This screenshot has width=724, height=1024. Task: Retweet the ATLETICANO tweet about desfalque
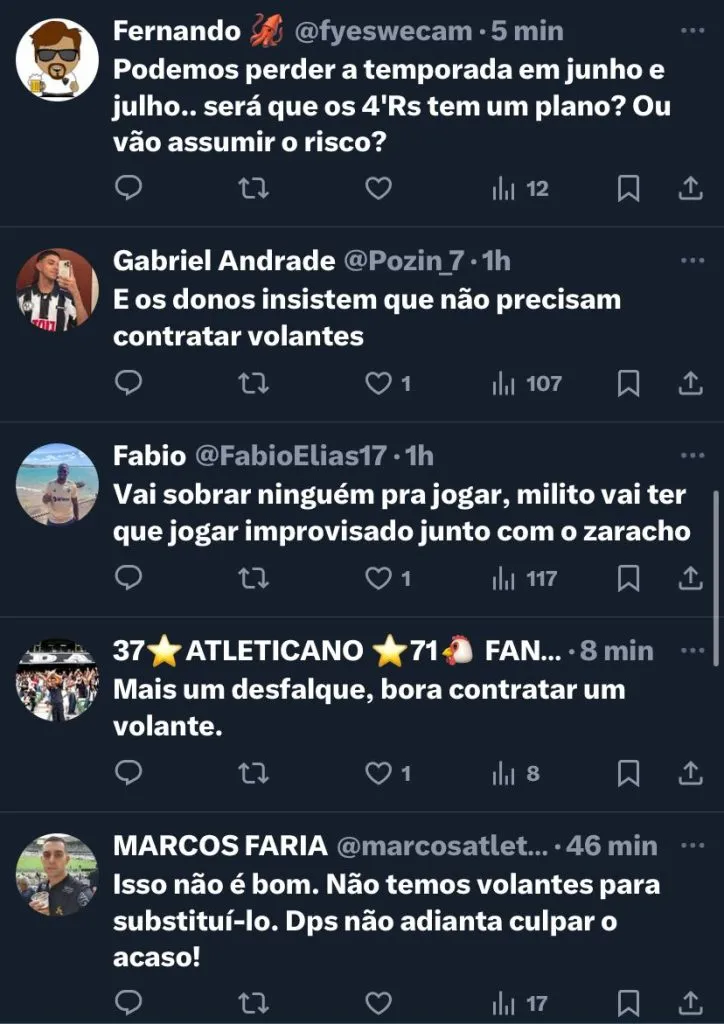click(x=253, y=773)
